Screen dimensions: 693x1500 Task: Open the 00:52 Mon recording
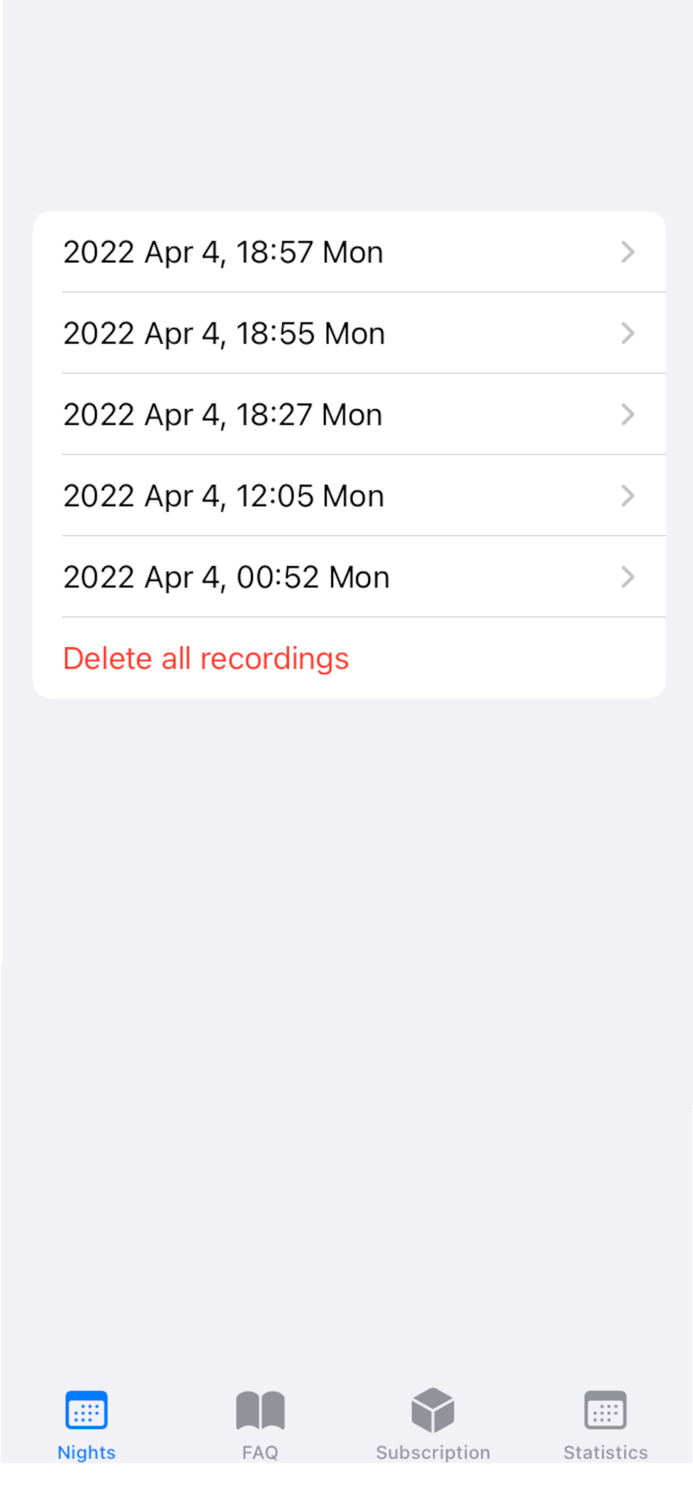pos(348,576)
